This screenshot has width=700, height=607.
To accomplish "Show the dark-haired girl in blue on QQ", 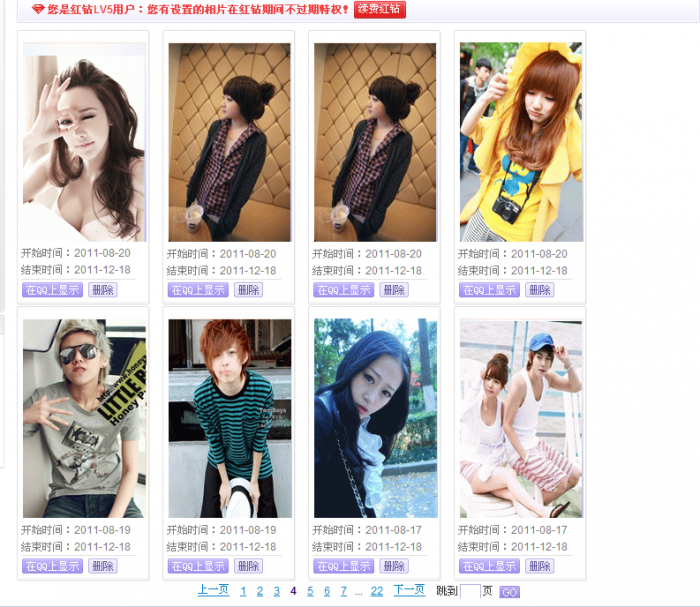I will 343,566.
